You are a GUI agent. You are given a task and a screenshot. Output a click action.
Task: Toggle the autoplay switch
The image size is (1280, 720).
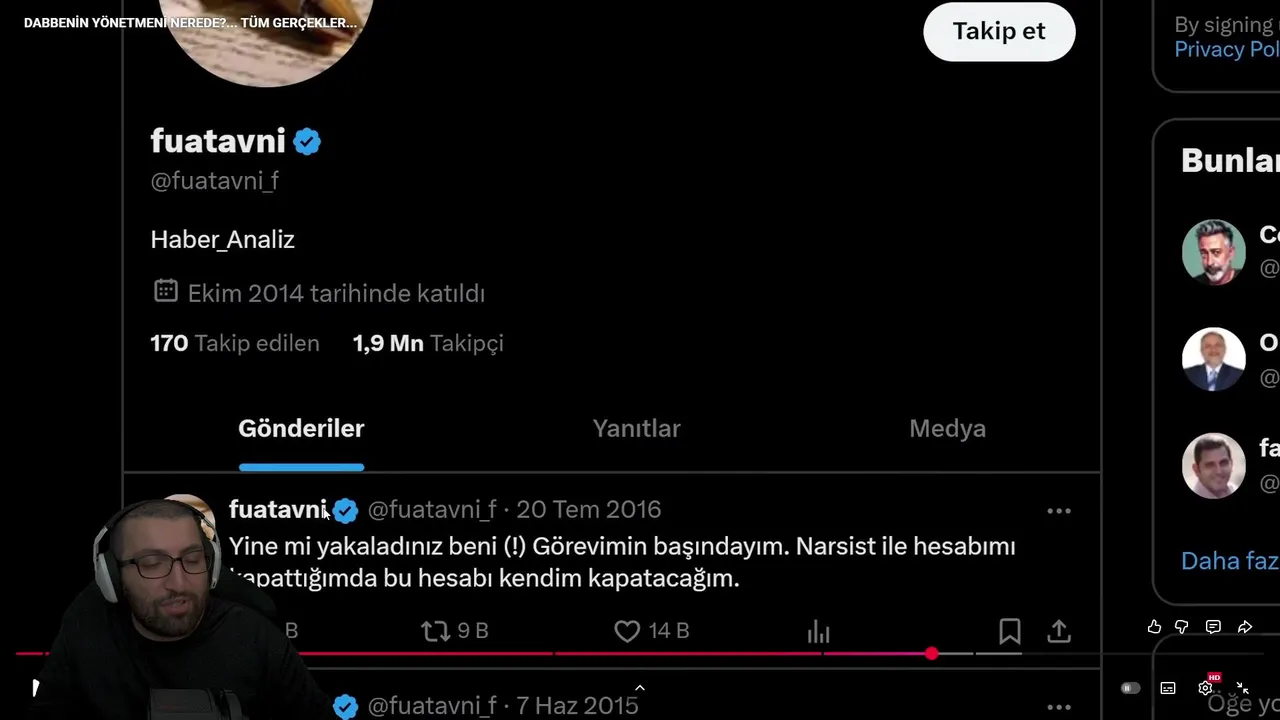point(1131,688)
